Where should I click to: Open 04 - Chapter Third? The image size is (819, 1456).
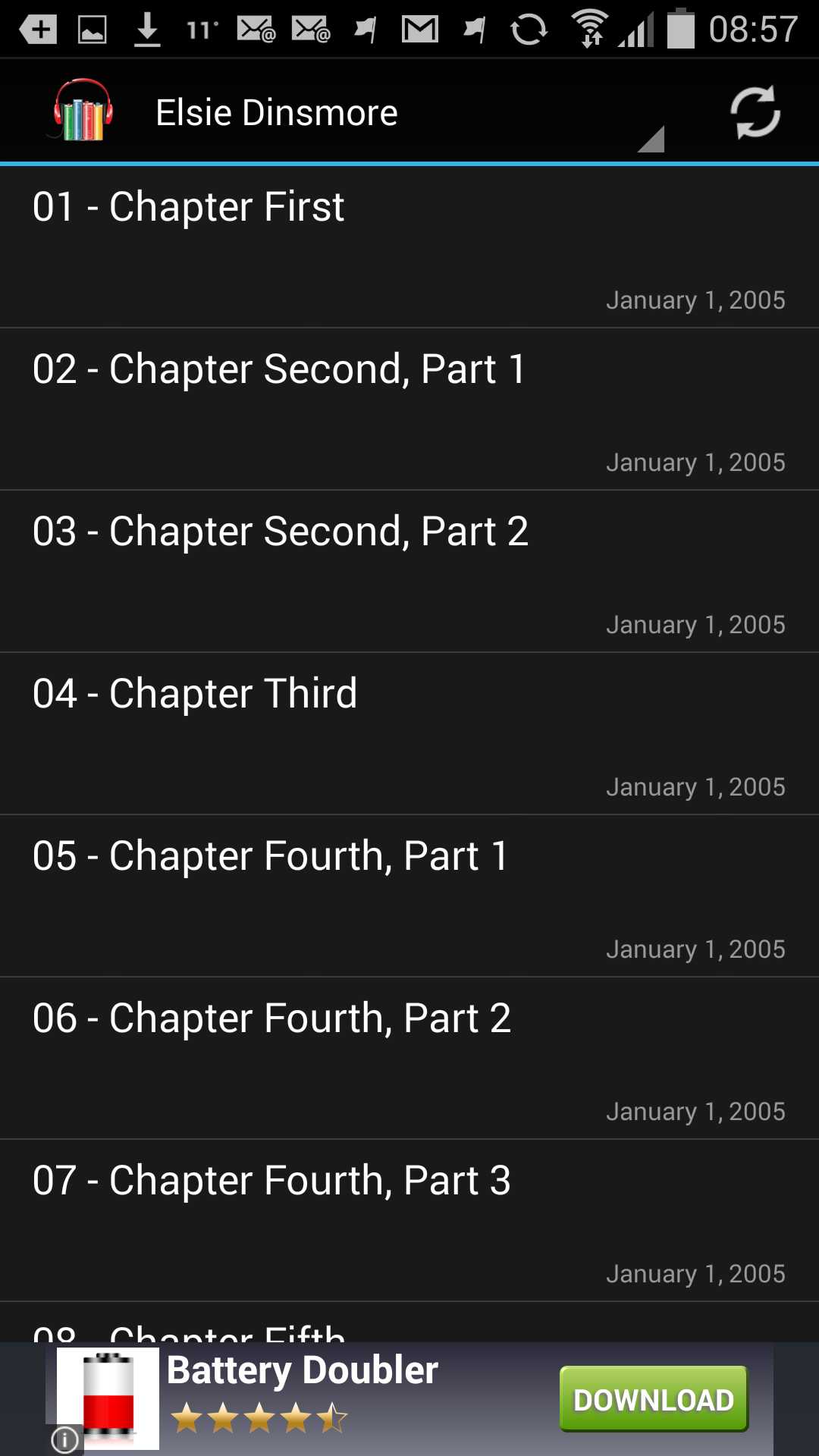click(x=409, y=733)
